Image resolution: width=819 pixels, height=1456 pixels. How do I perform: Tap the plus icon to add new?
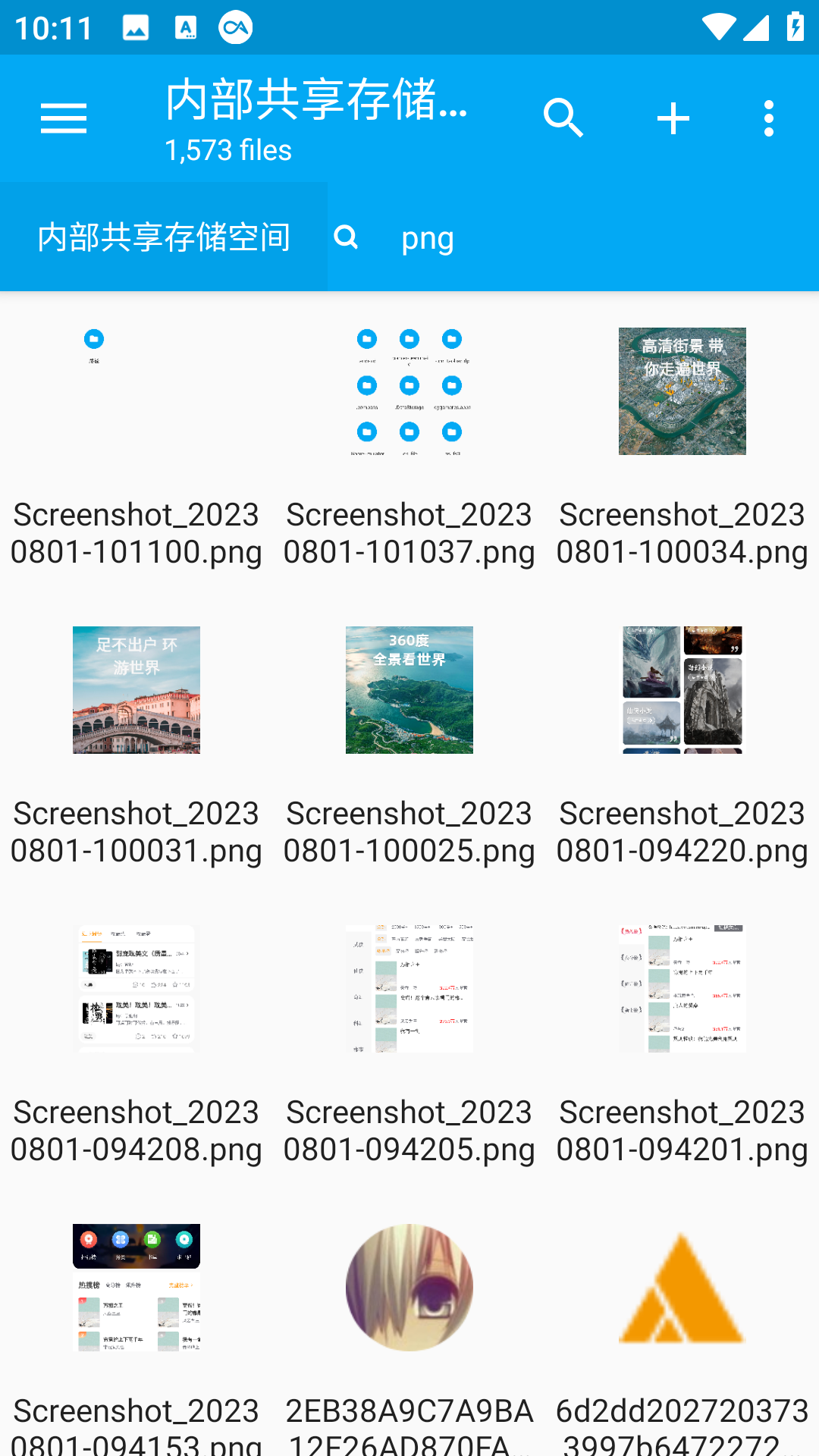coord(673,119)
